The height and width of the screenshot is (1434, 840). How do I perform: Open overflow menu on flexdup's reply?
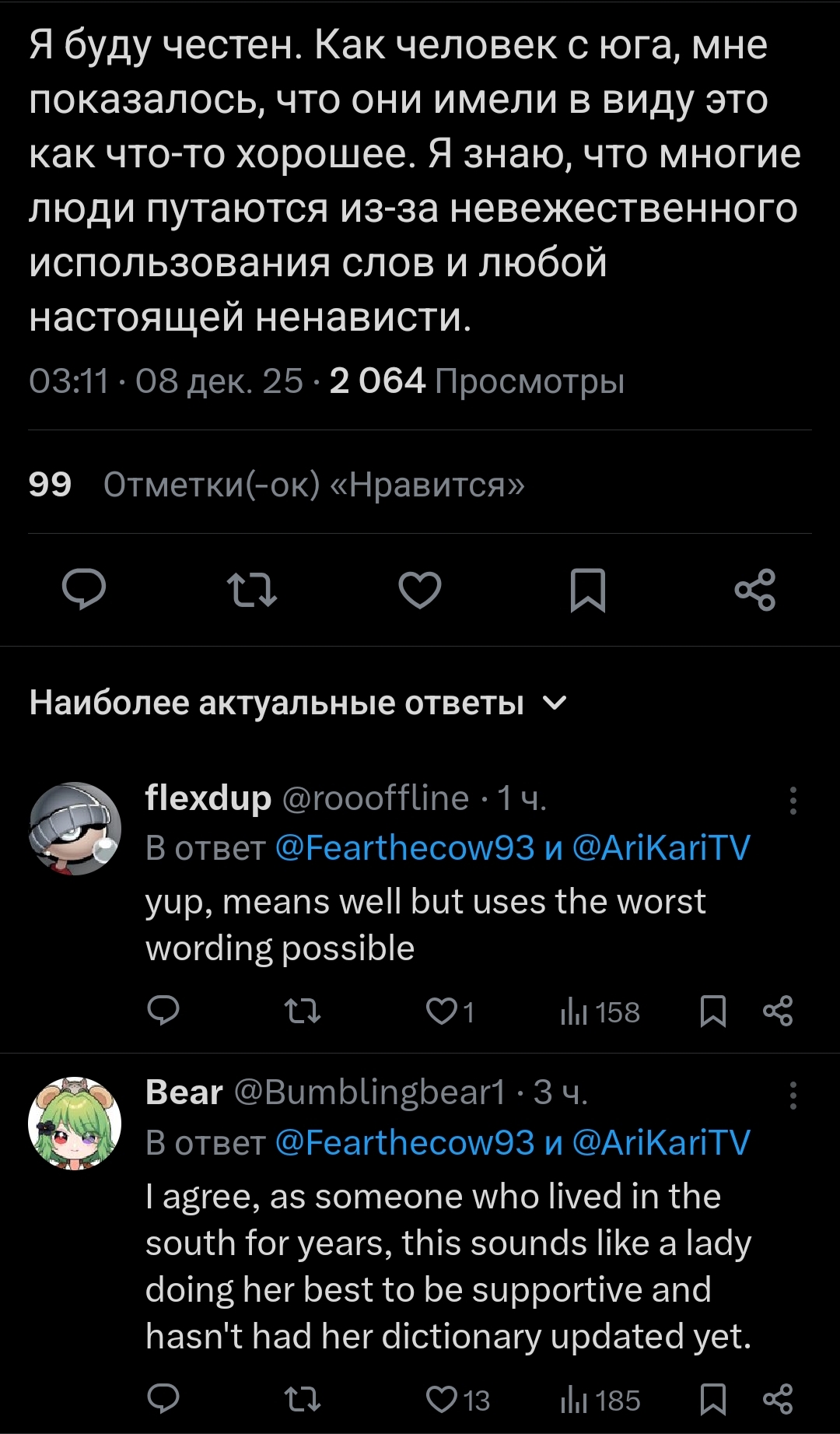[x=793, y=800]
